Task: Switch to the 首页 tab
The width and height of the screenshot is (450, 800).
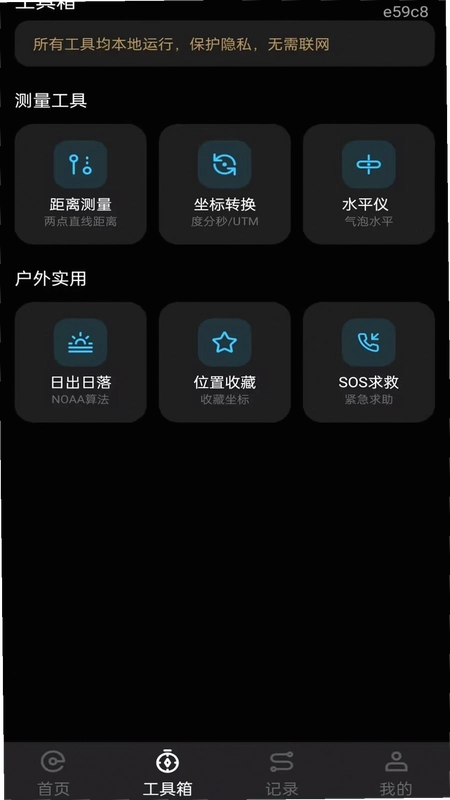Action: 53,773
